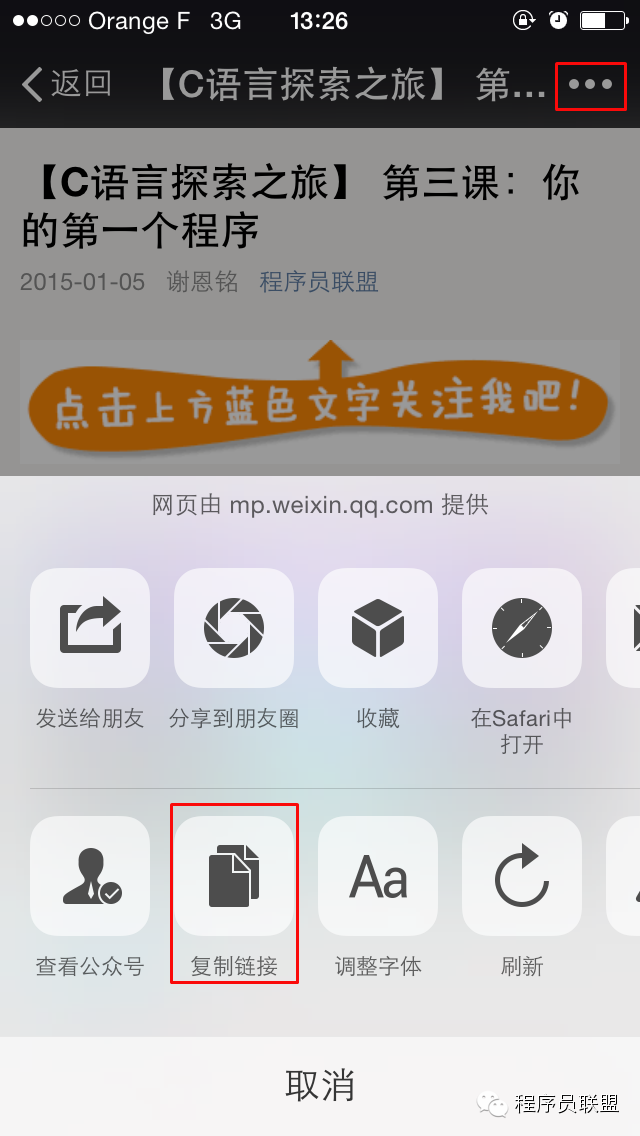Open the three-dot overflow menu
Viewport: 640px width, 1136px height.
point(590,85)
